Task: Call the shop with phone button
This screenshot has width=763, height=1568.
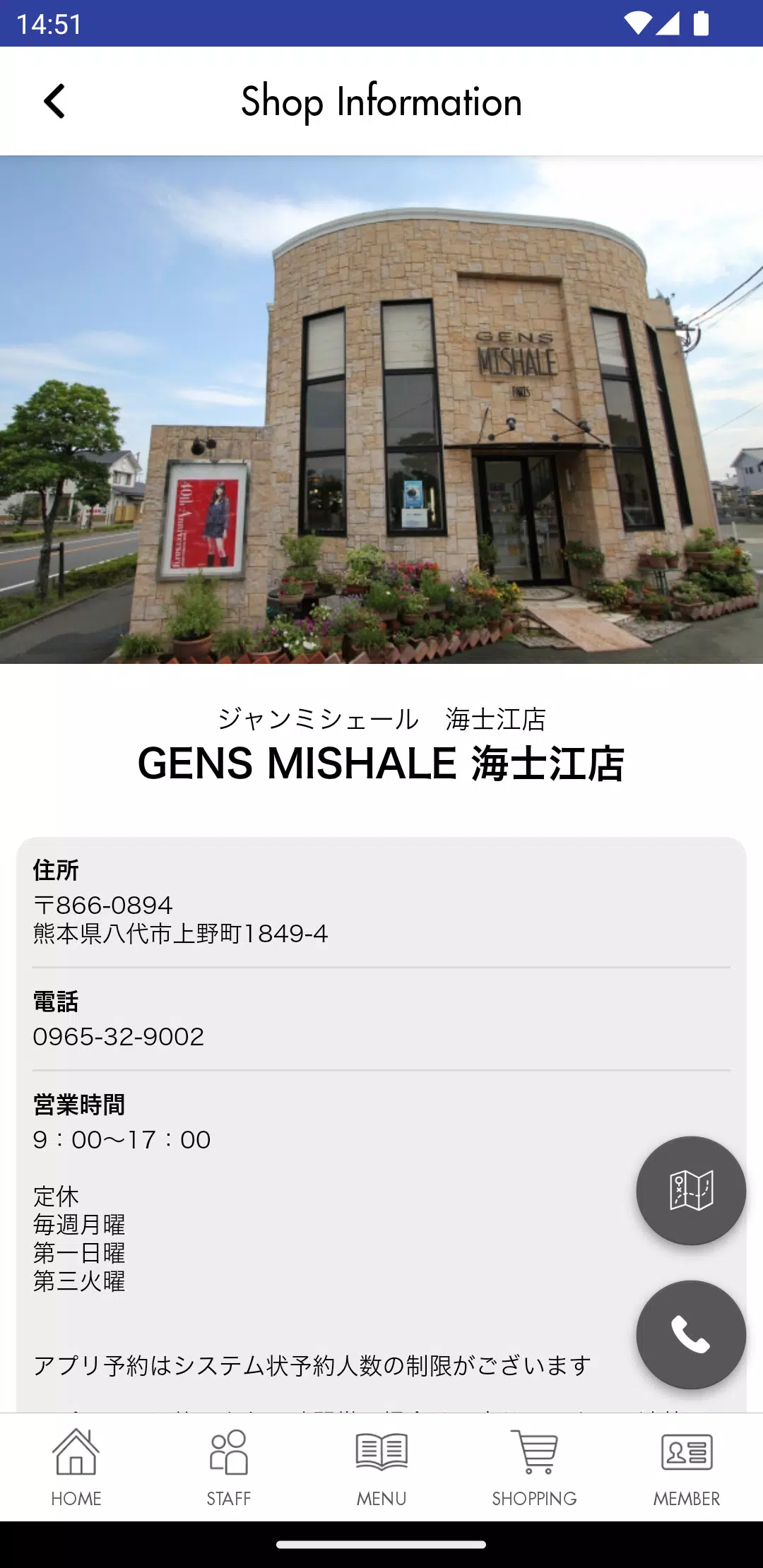Action: click(x=690, y=1334)
